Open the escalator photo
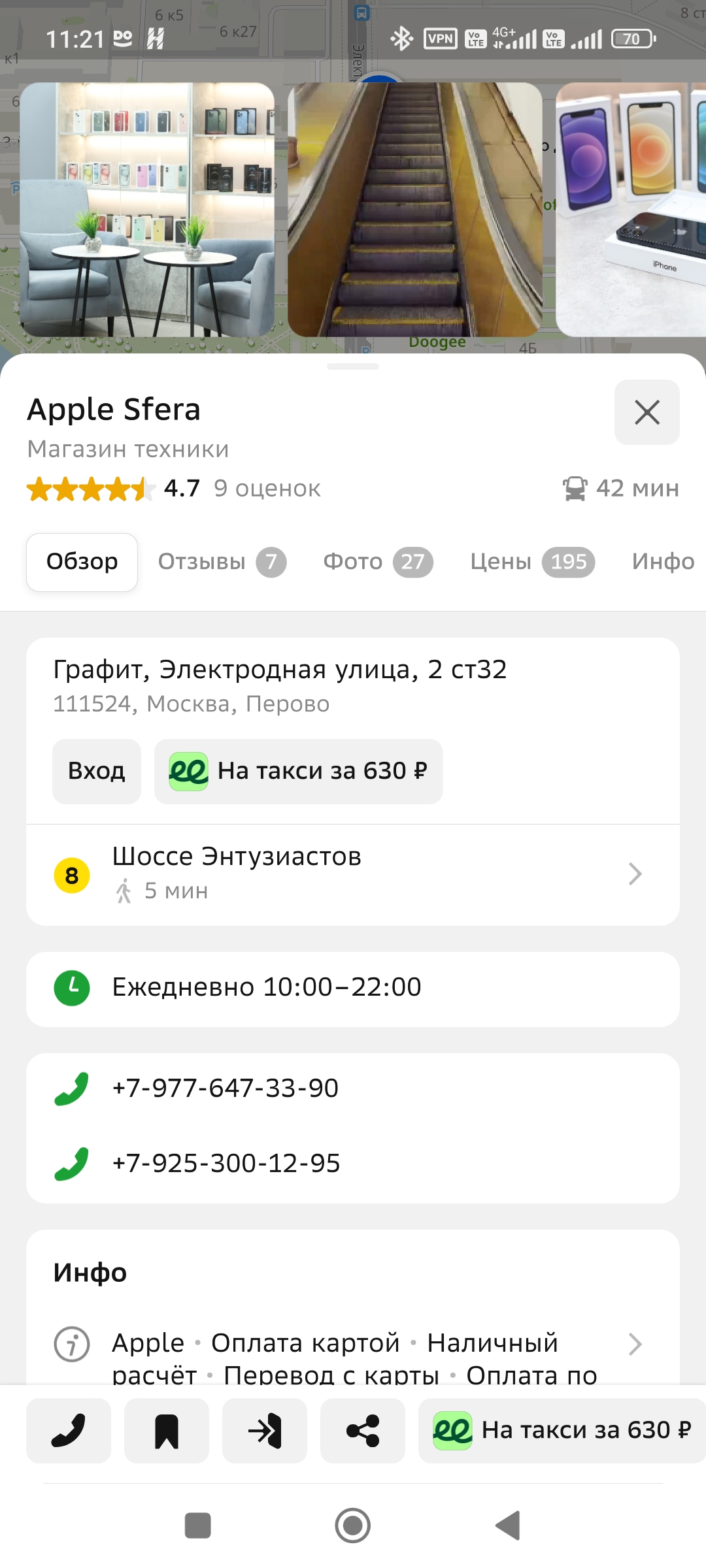Viewport: 706px width, 1568px height. click(414, 210)
